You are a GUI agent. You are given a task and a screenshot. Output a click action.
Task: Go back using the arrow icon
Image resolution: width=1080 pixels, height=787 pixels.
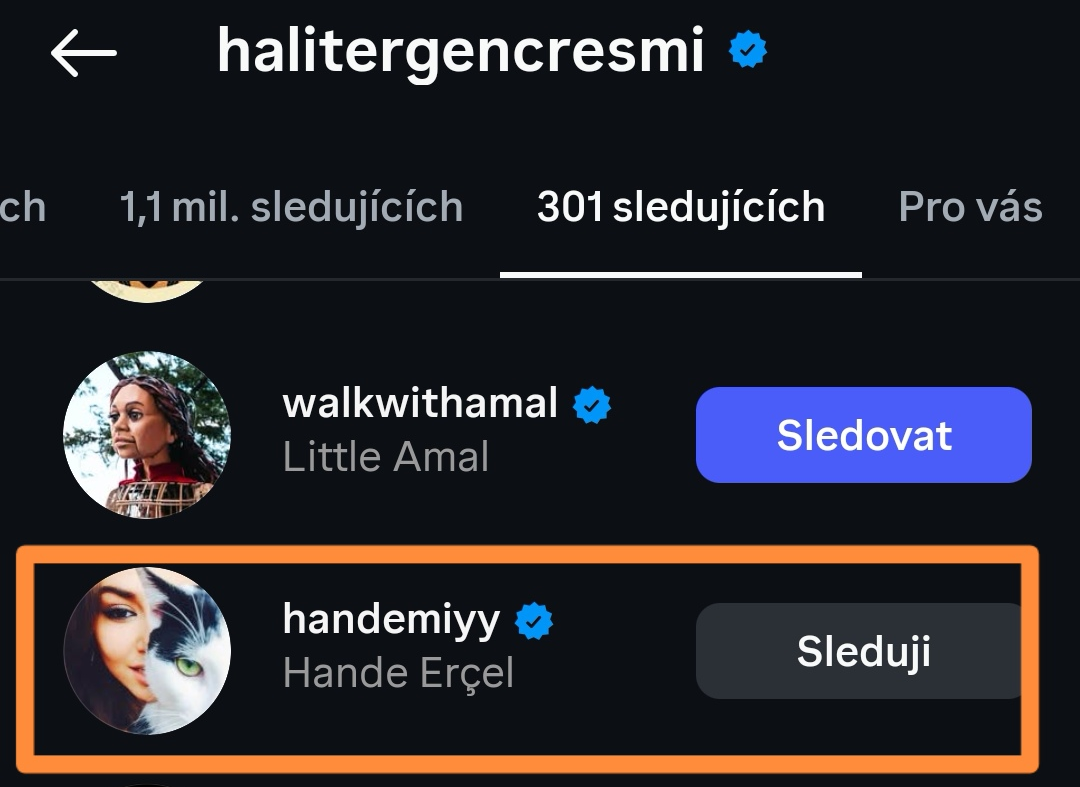pos(83,52)
